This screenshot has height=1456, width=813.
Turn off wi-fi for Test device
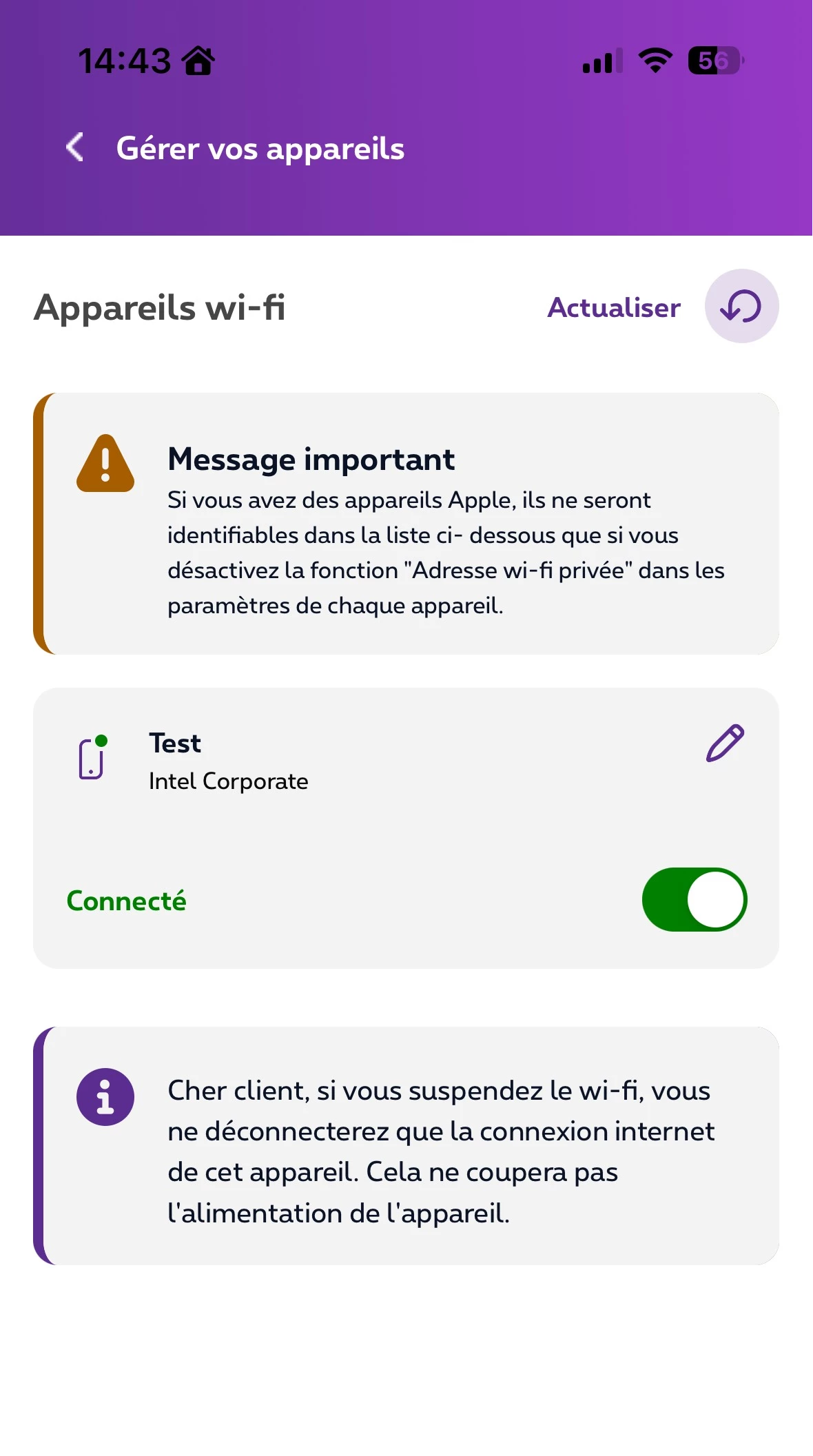(694, 900)
